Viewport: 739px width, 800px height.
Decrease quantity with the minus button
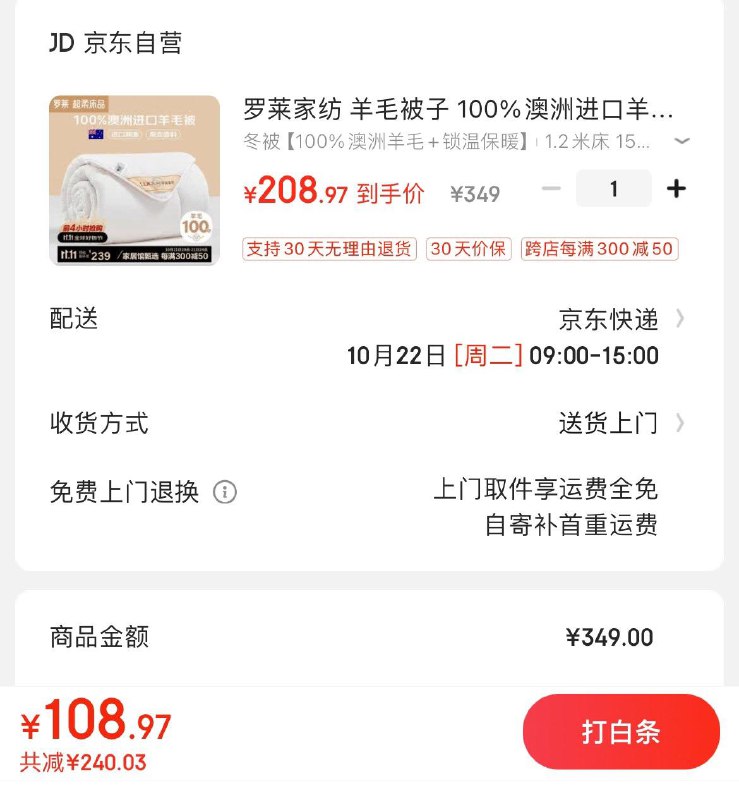tap(548, 188)
